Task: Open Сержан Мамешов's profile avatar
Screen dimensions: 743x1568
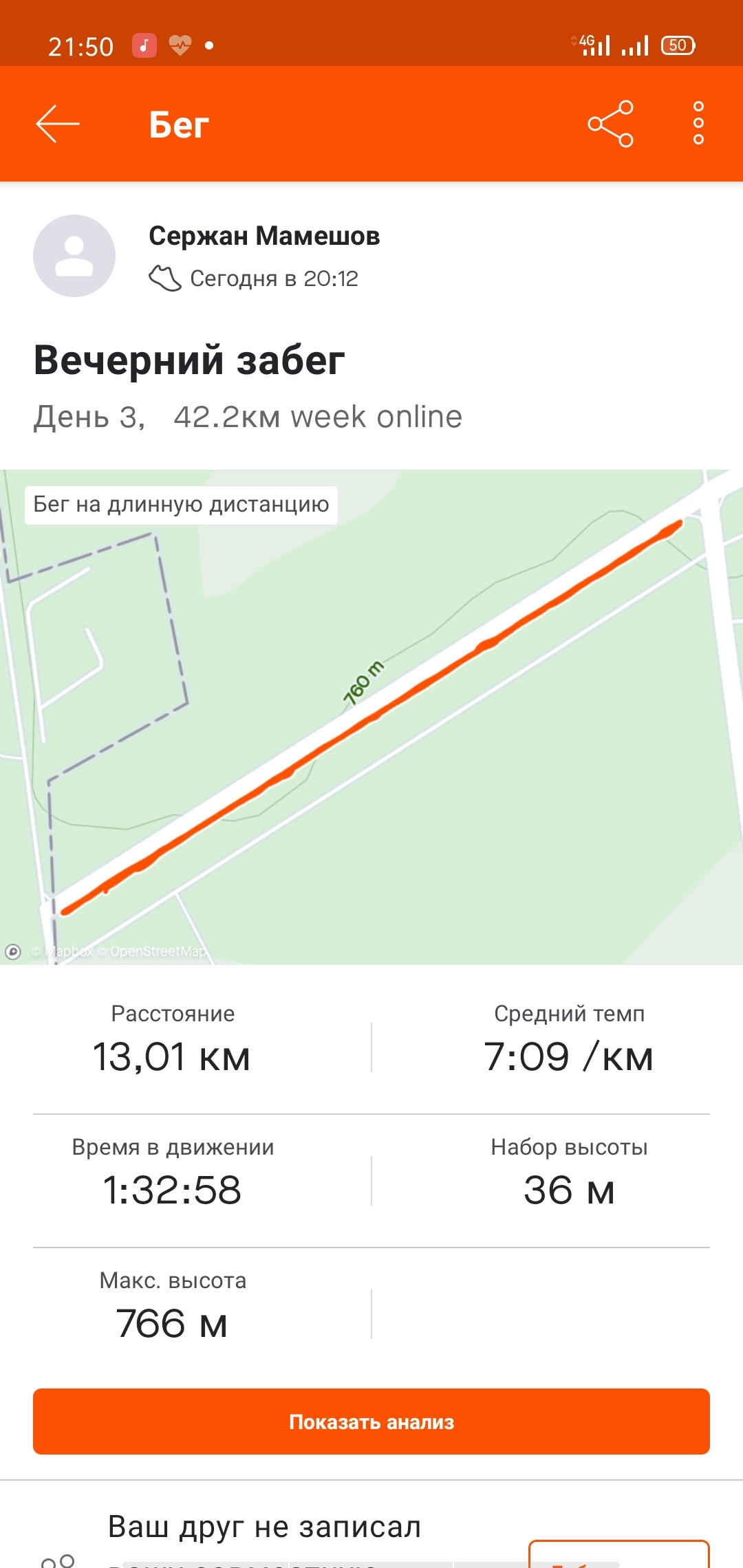Action: click(74, 256)
